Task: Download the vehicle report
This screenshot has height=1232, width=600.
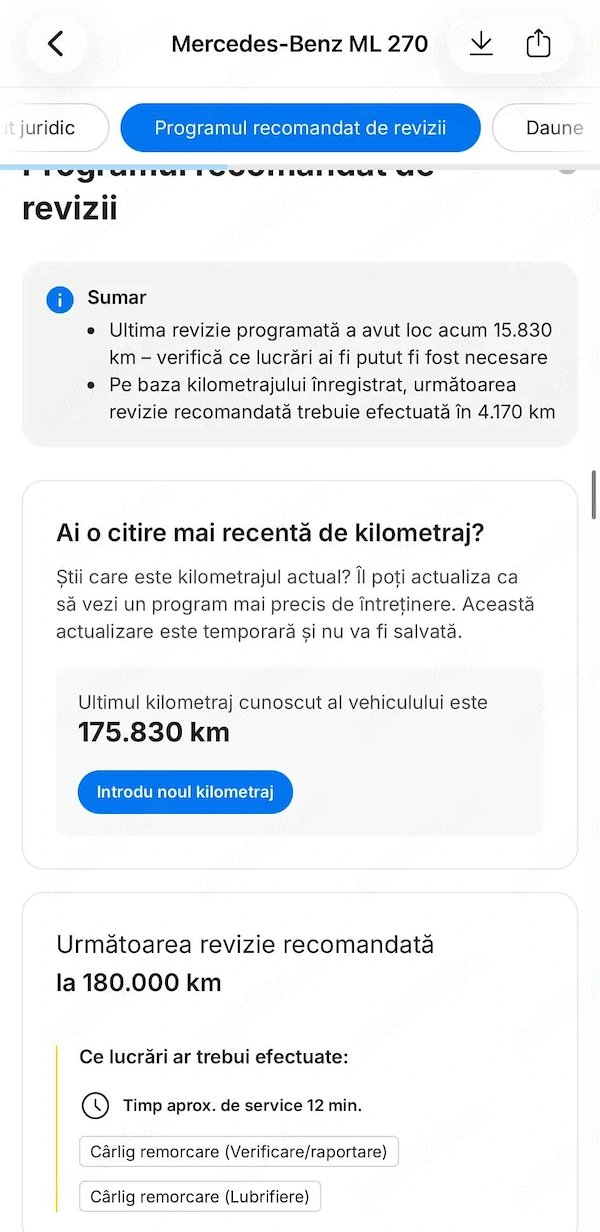Action: coord(481,44)
